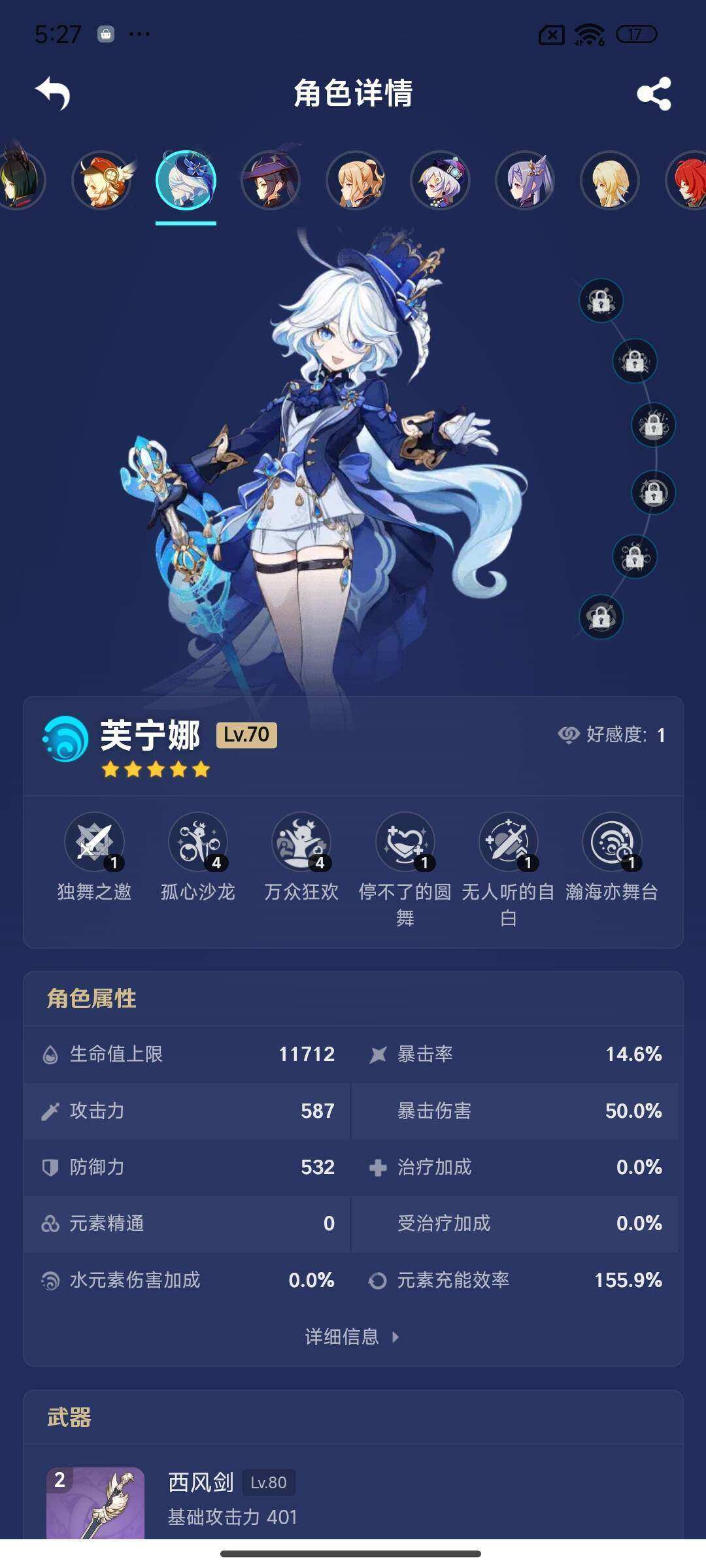Tap the first locked constellation icon
Viewport: 706px width, 1568px height.
pyautogui.click(x=601, y=301)
